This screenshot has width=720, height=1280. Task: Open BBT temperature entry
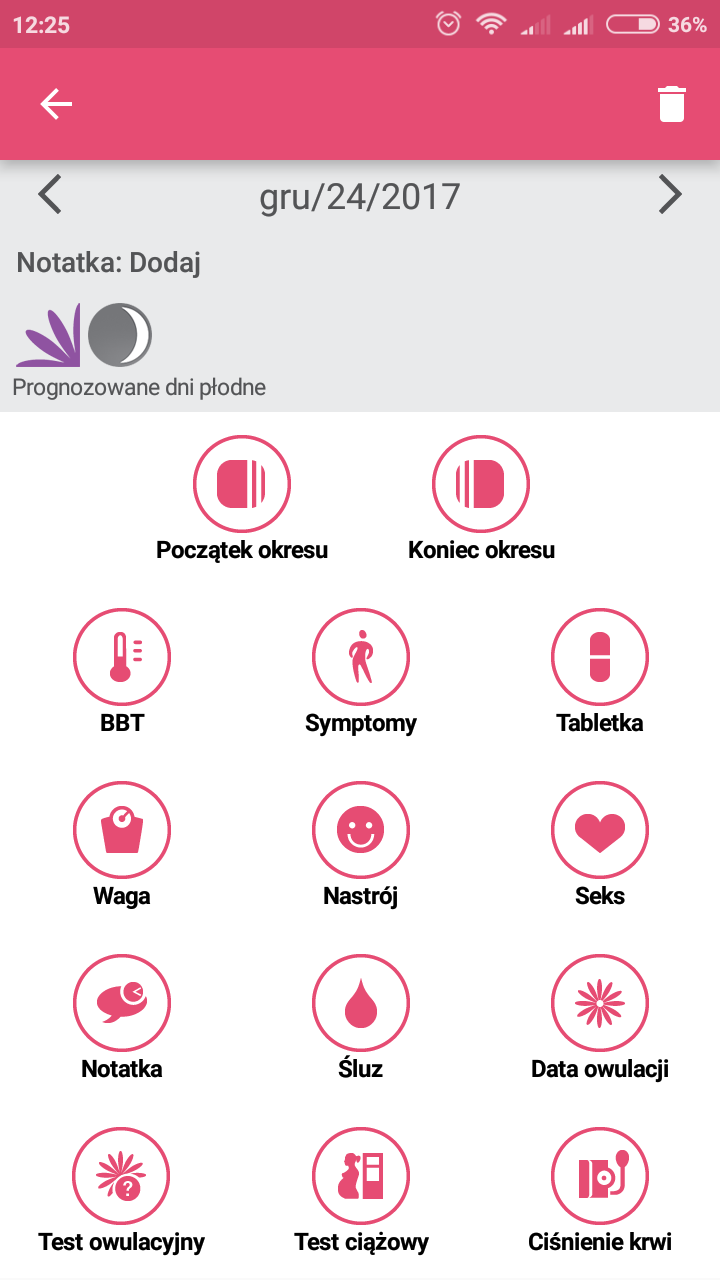point(122,658)
